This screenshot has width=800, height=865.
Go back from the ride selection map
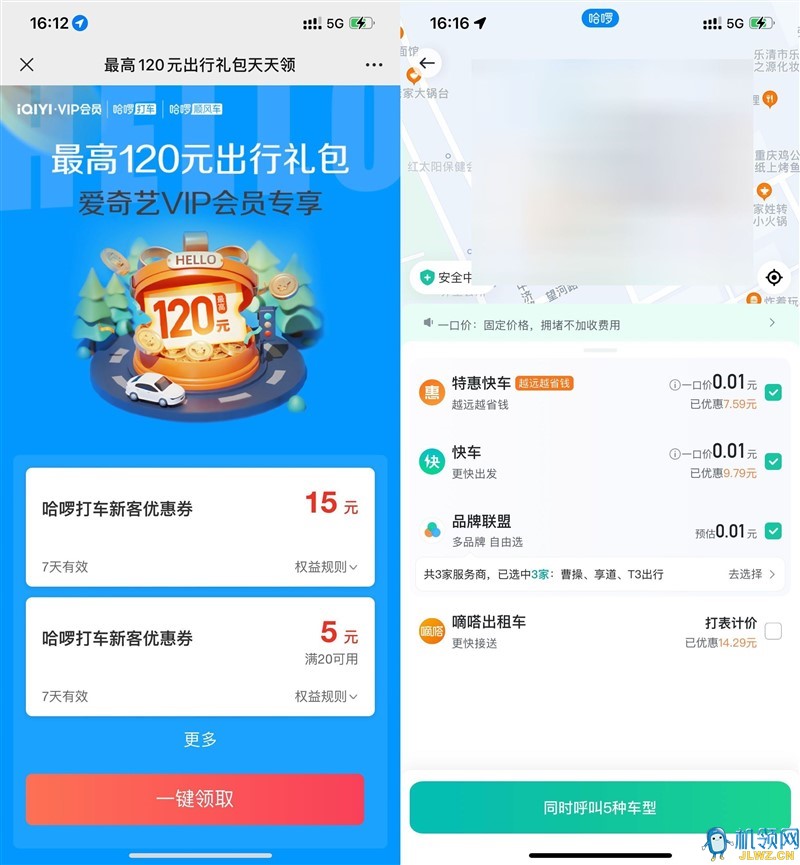coord(427,63)
